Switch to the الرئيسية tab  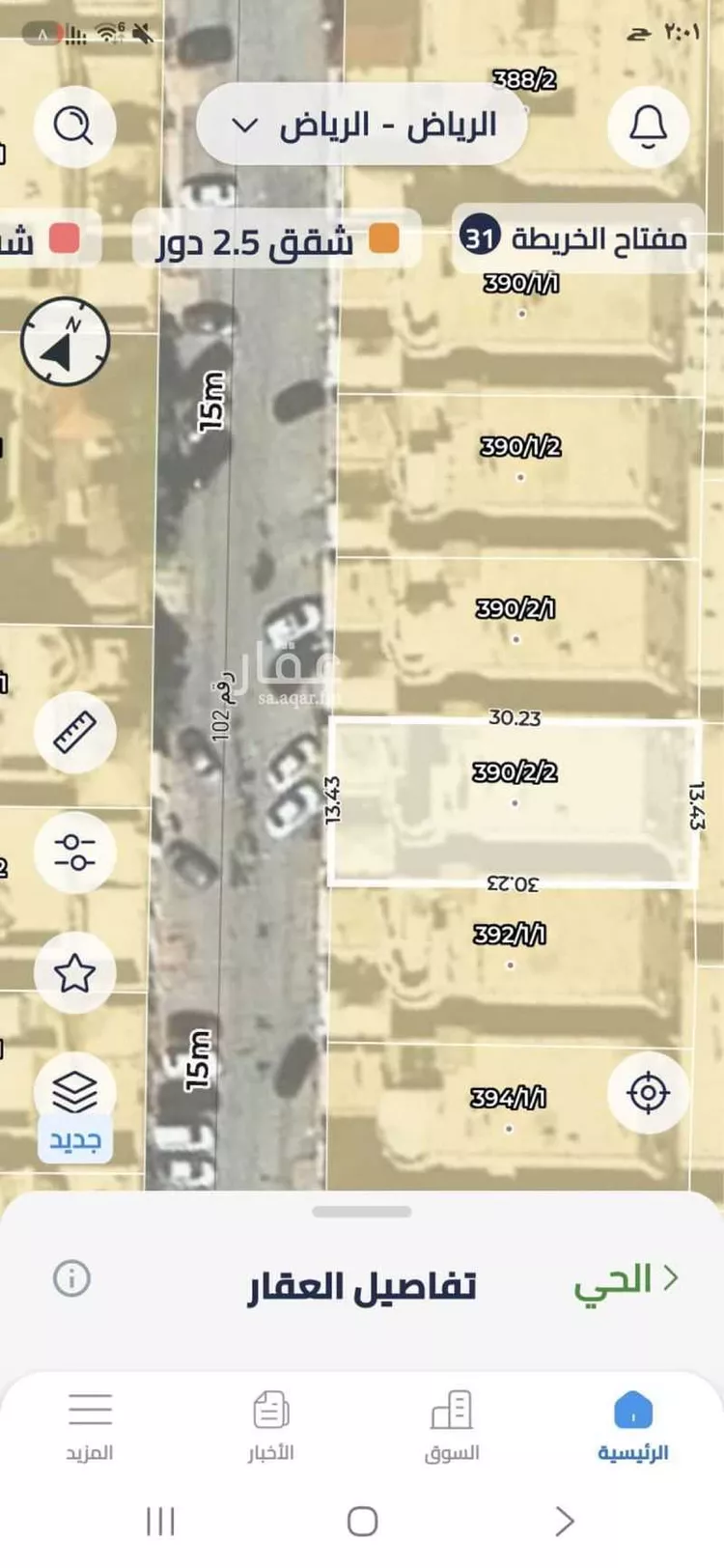coord(633,1427)
